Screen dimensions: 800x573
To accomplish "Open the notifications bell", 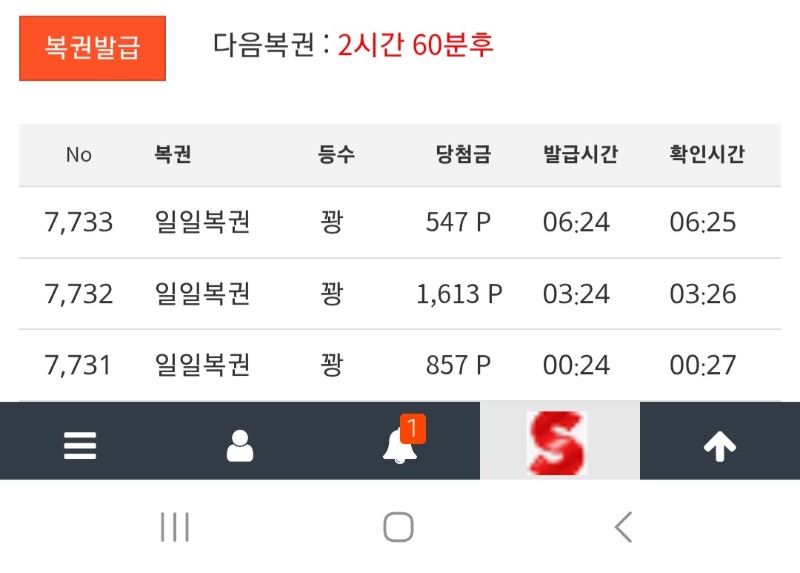I will pyautogui.click(x=400, y=445).
